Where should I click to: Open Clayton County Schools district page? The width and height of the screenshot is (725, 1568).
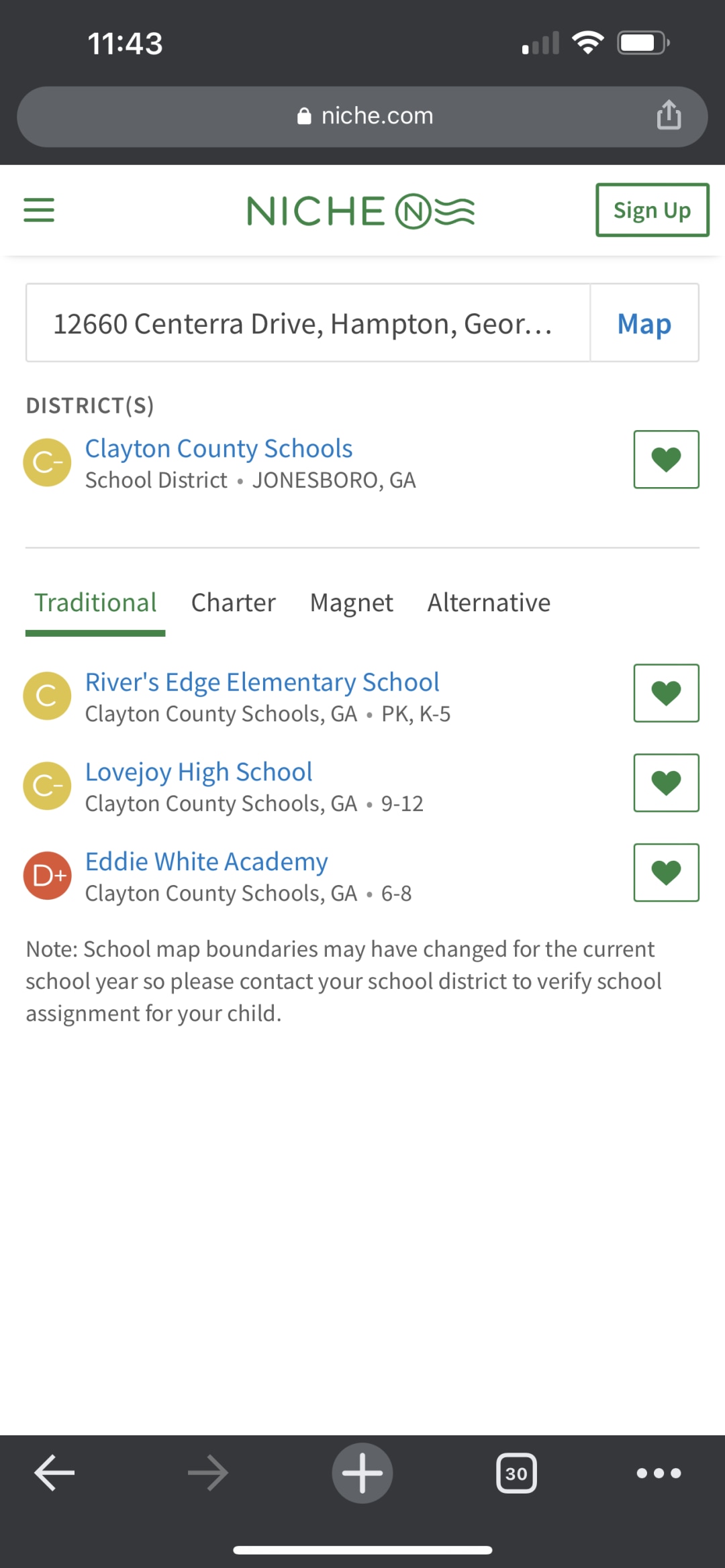(219, 448)
